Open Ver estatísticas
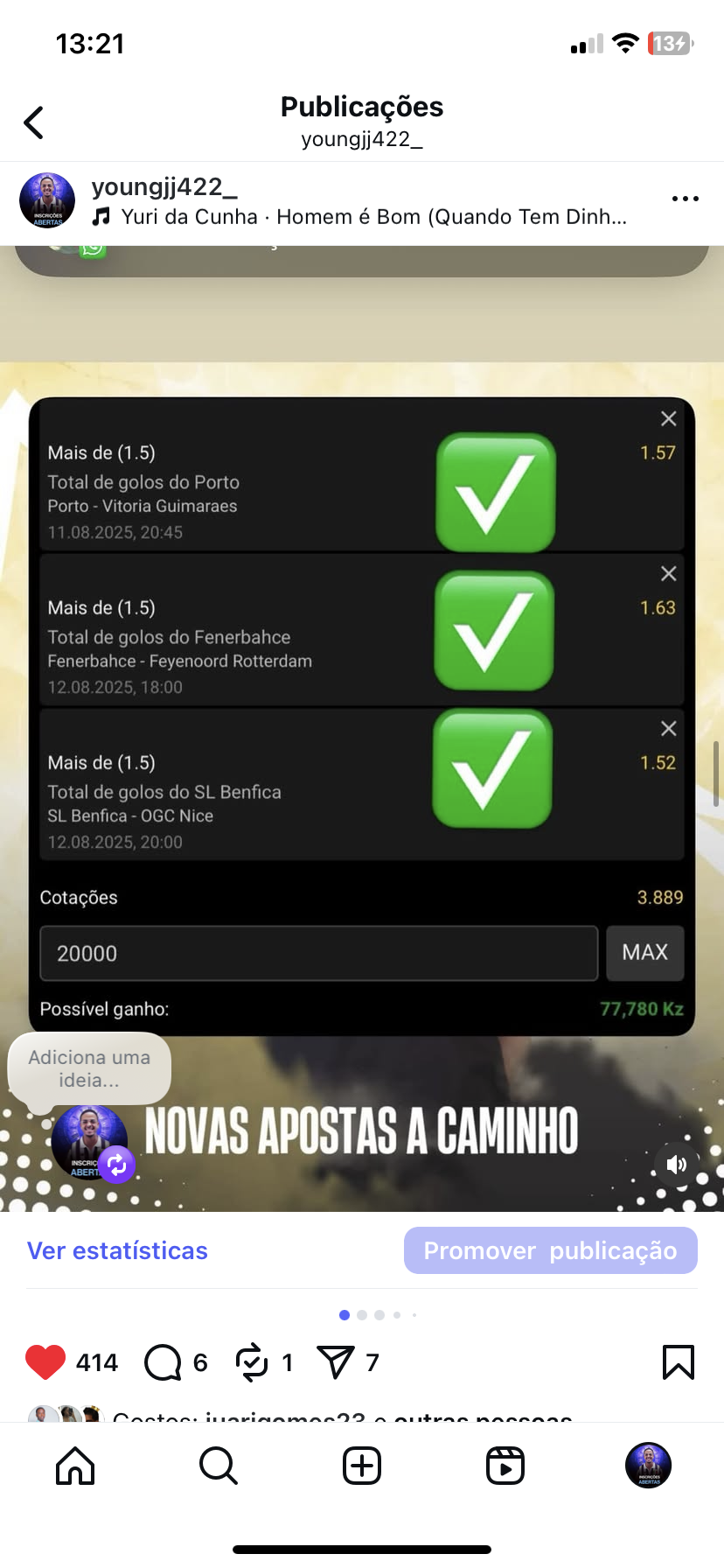The height and width of the screenshot is (1568, 724). click(x=117, y=1250)
